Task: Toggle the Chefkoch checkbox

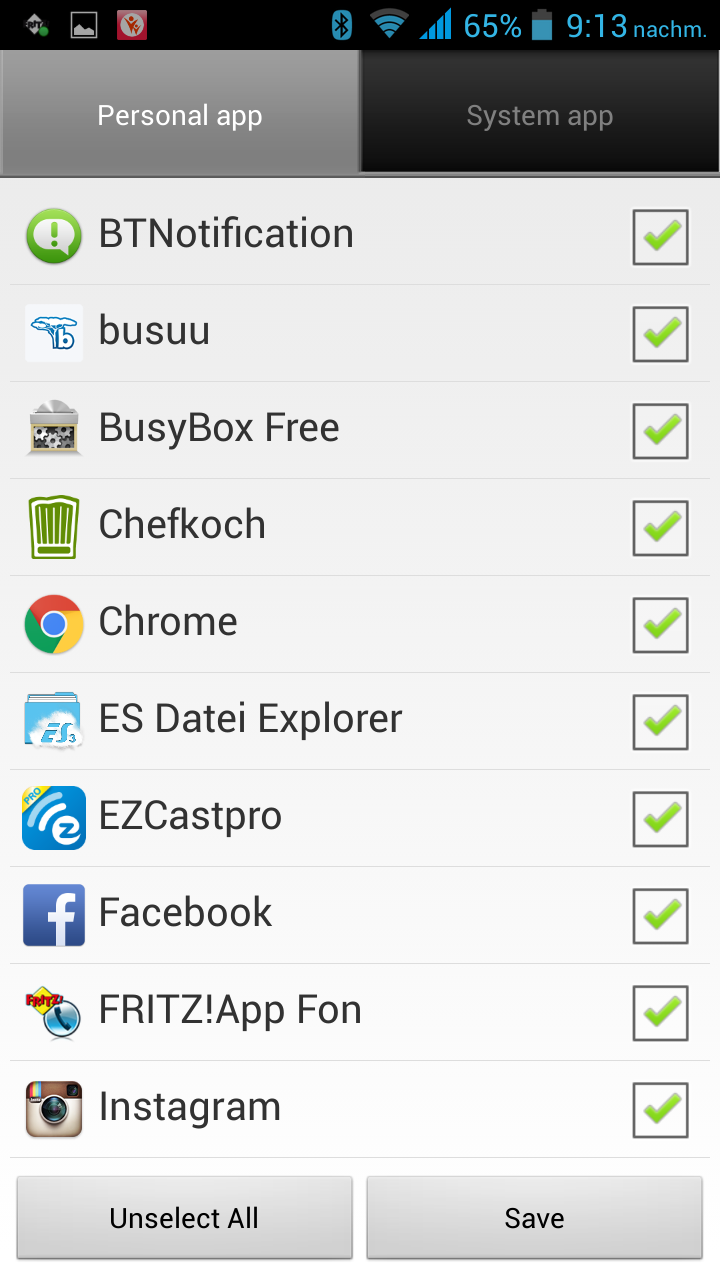Action: coord(661,528)
